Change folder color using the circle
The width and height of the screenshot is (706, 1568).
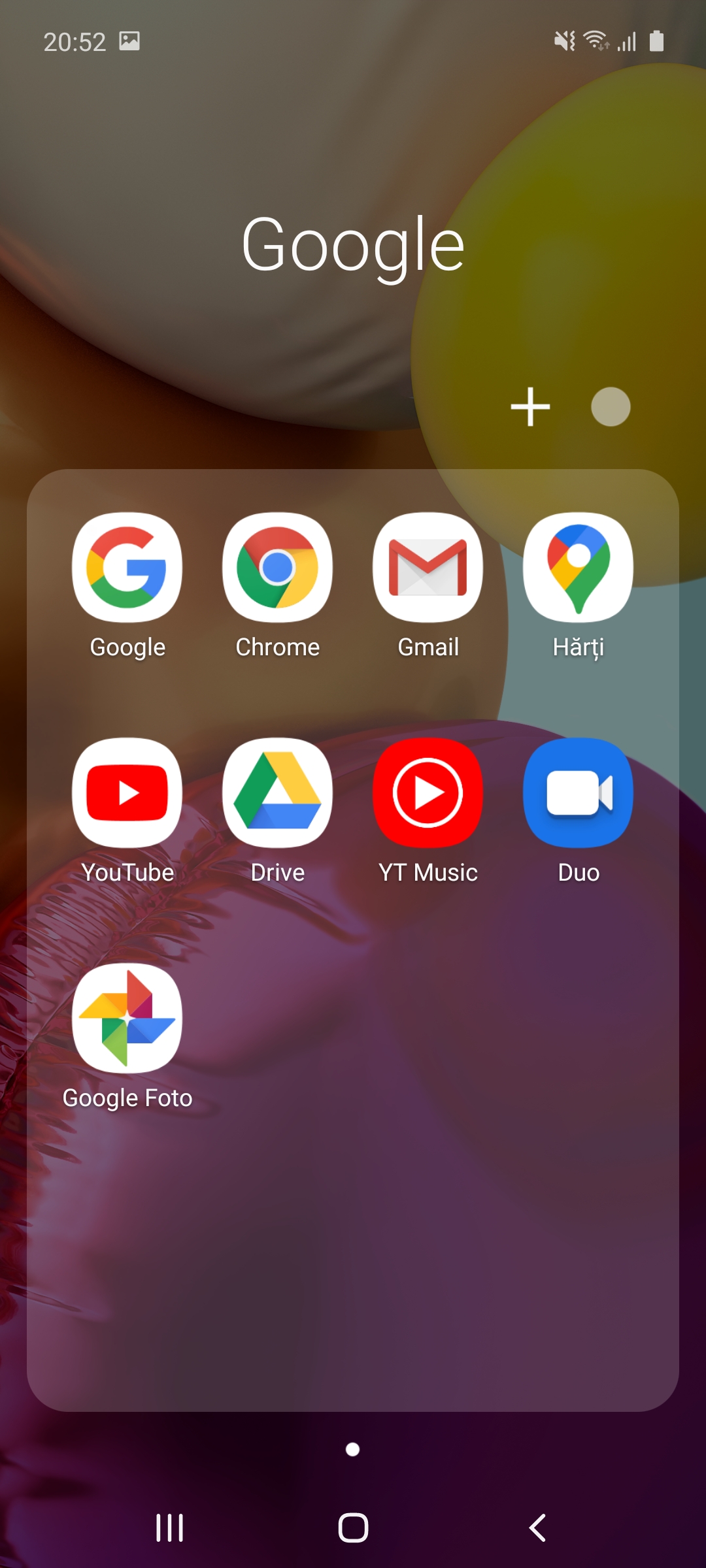pyautogui.click(x=611, y=406)
